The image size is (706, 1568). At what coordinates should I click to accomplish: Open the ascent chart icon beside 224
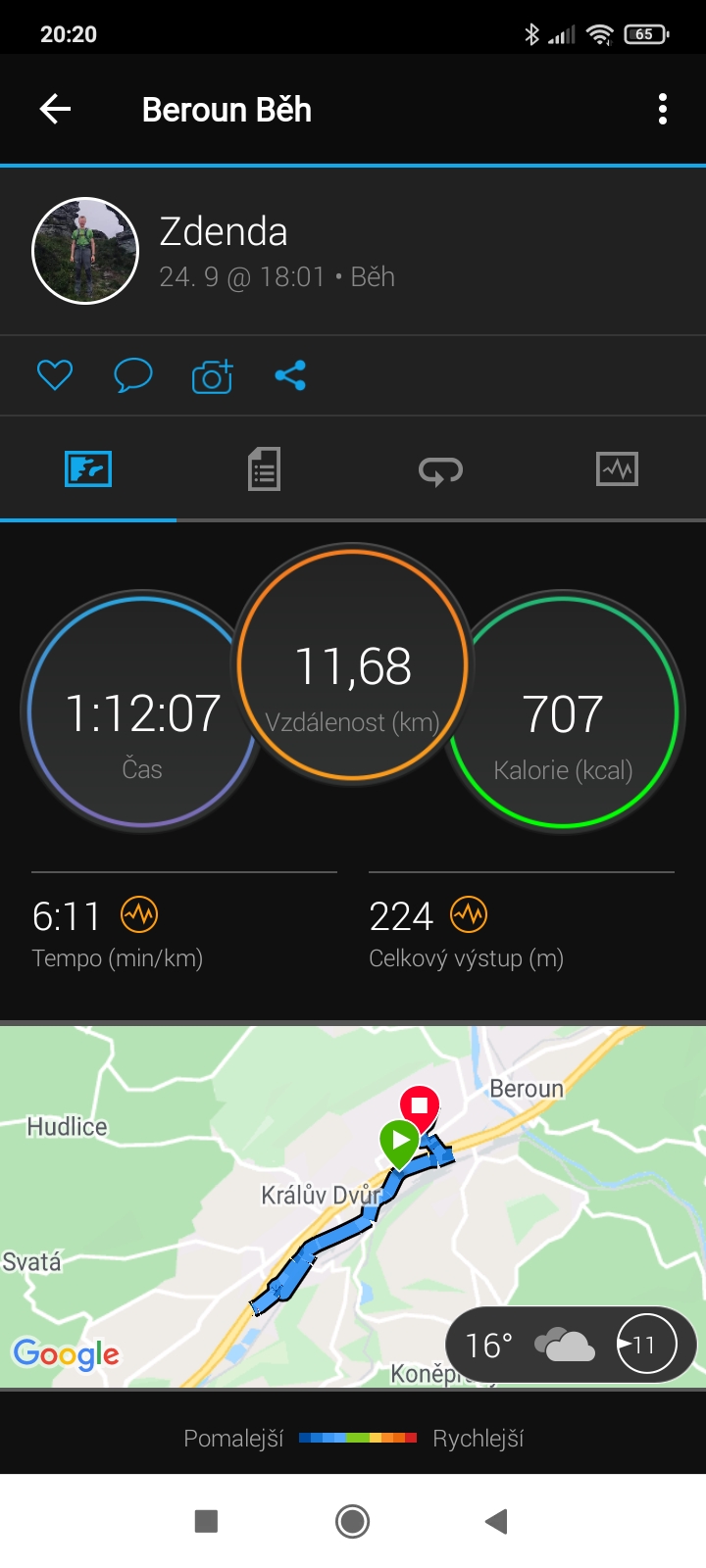click(x=469, y=915)
